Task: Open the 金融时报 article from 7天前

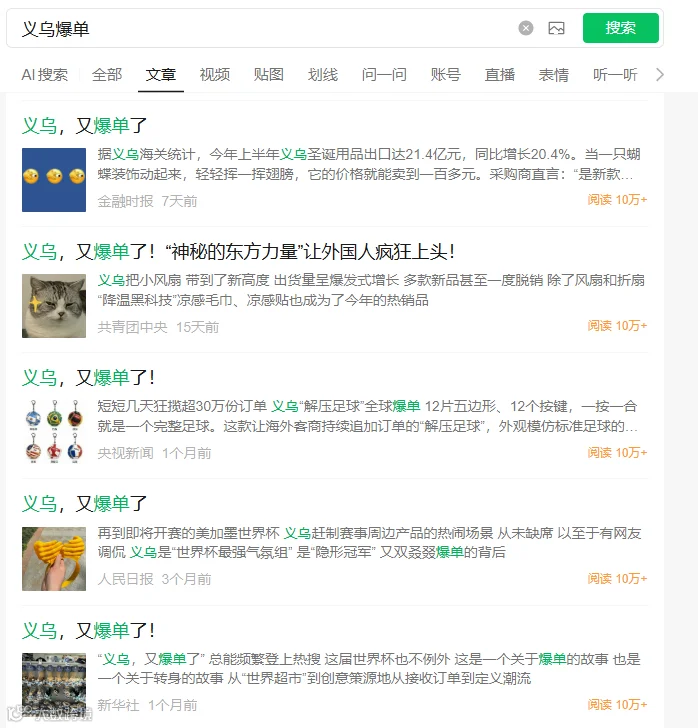Action: point(85,125)
